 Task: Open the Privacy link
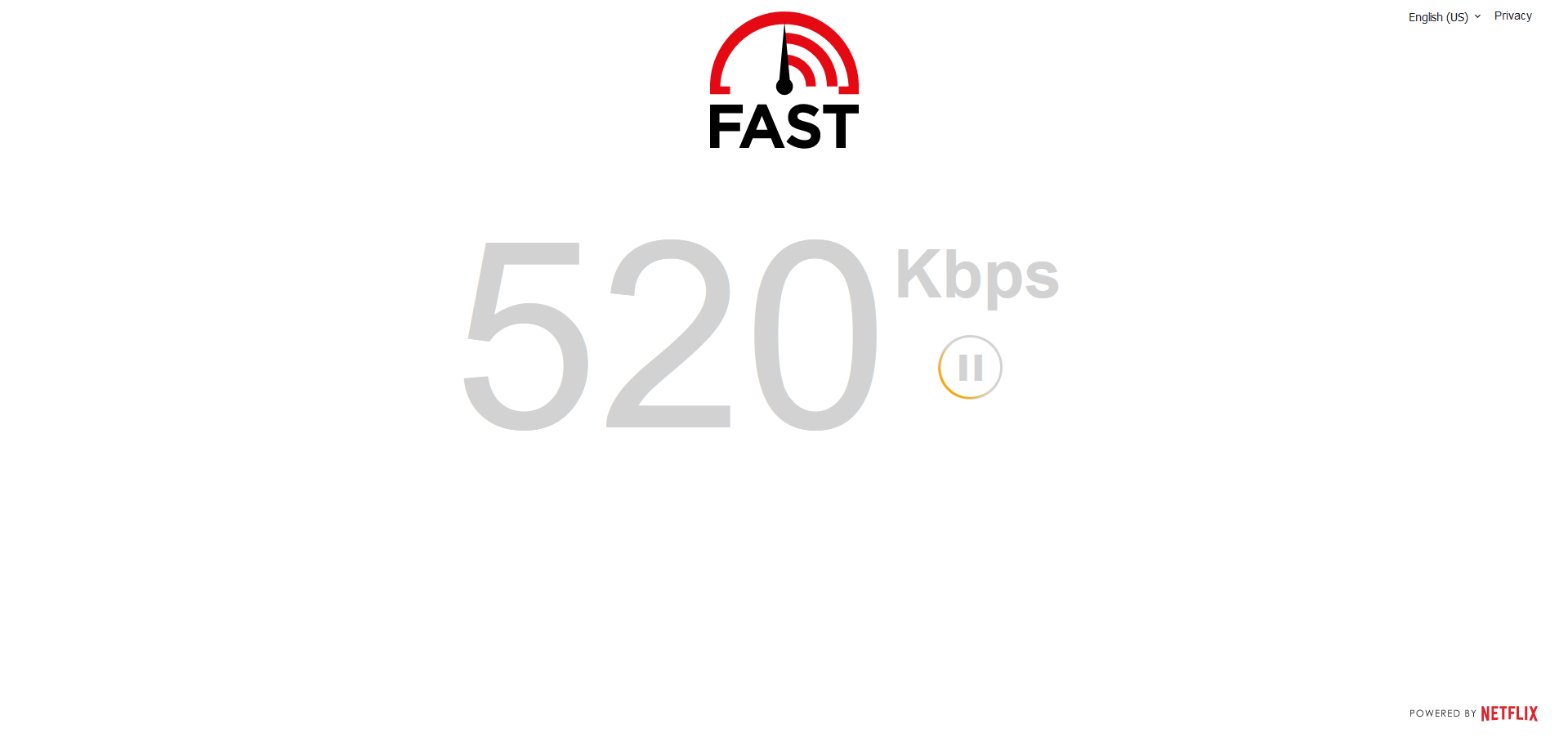(1512, 16)
